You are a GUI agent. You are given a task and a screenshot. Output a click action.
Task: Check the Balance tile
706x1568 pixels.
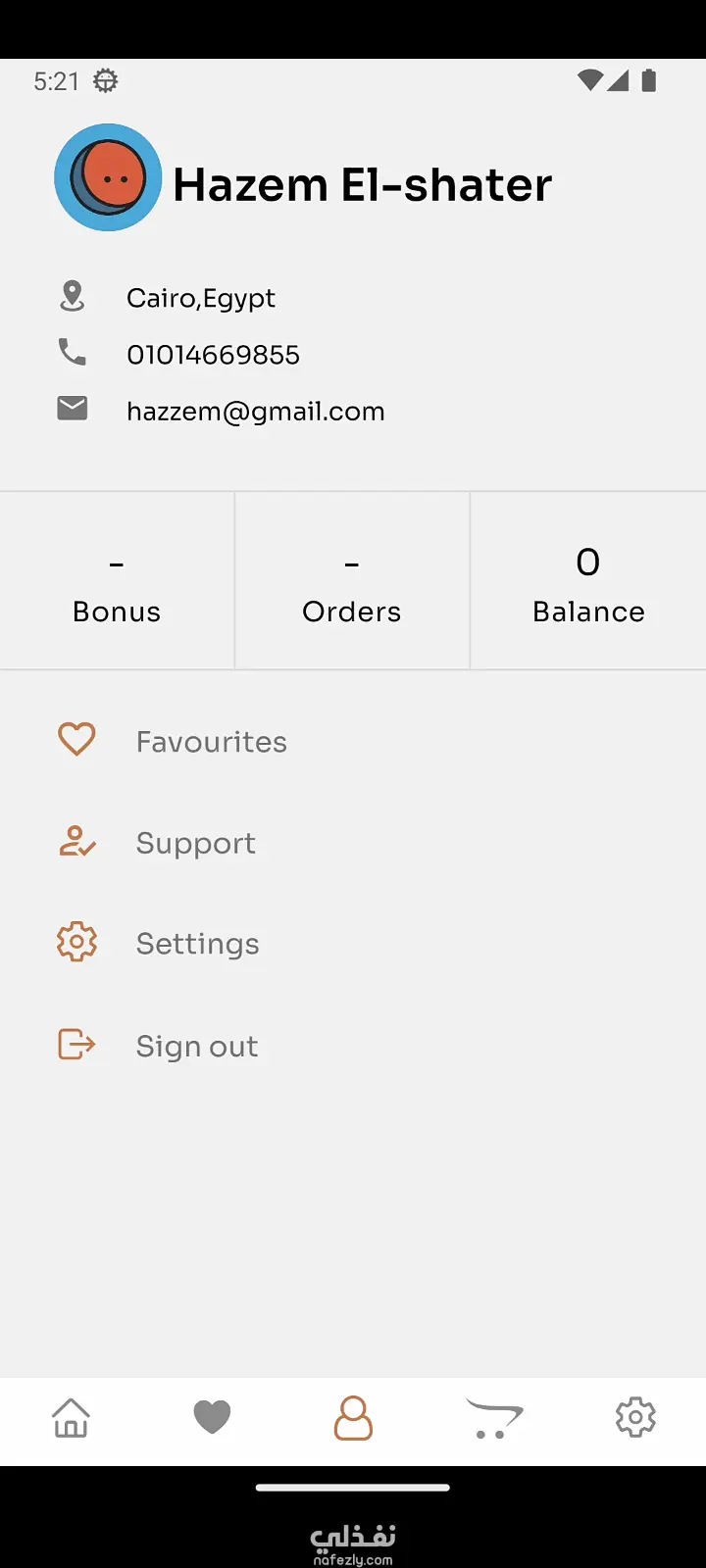(x=588, y=581)
